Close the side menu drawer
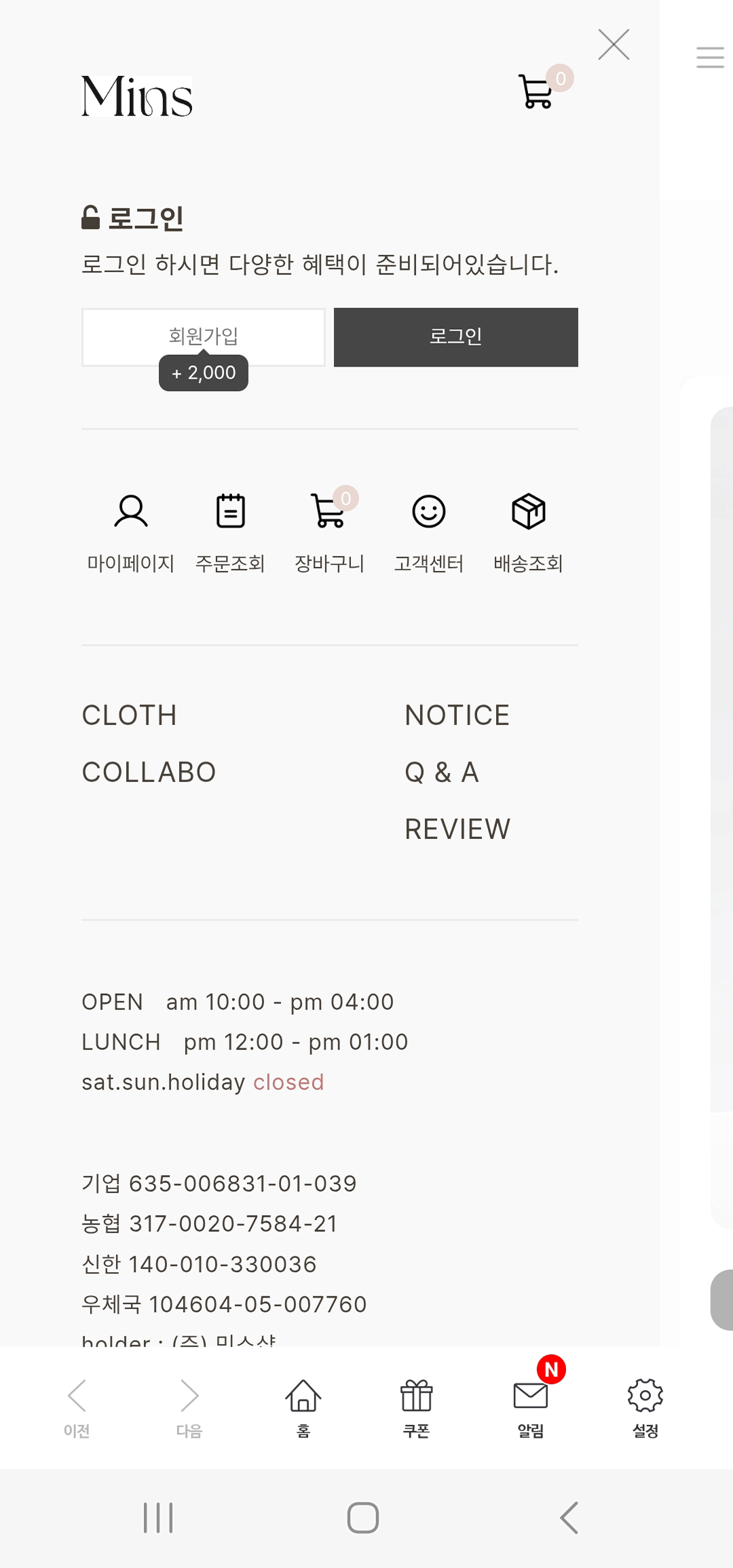 [614, 45]
